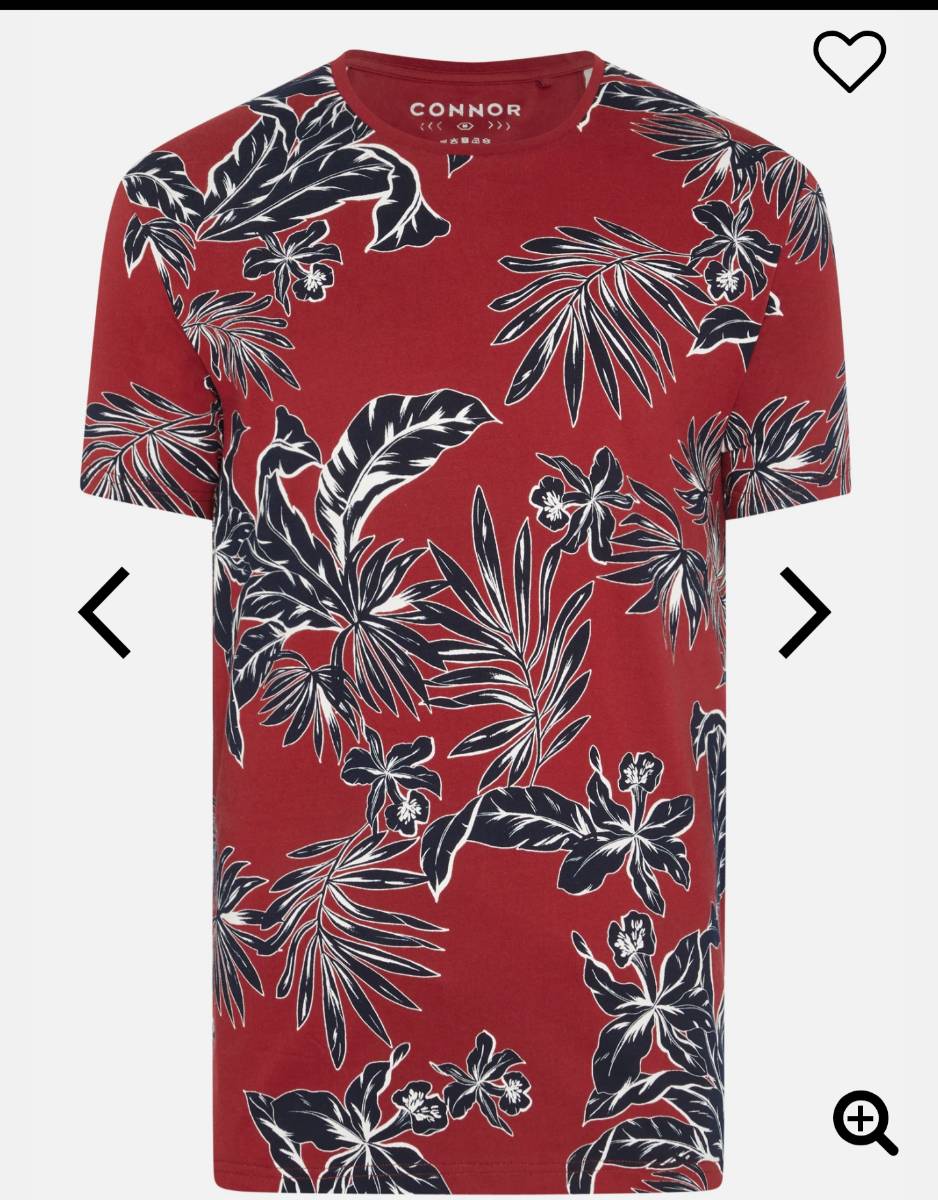Add this shirt to wishlist with heart
938x1200 pixels.
849,60
